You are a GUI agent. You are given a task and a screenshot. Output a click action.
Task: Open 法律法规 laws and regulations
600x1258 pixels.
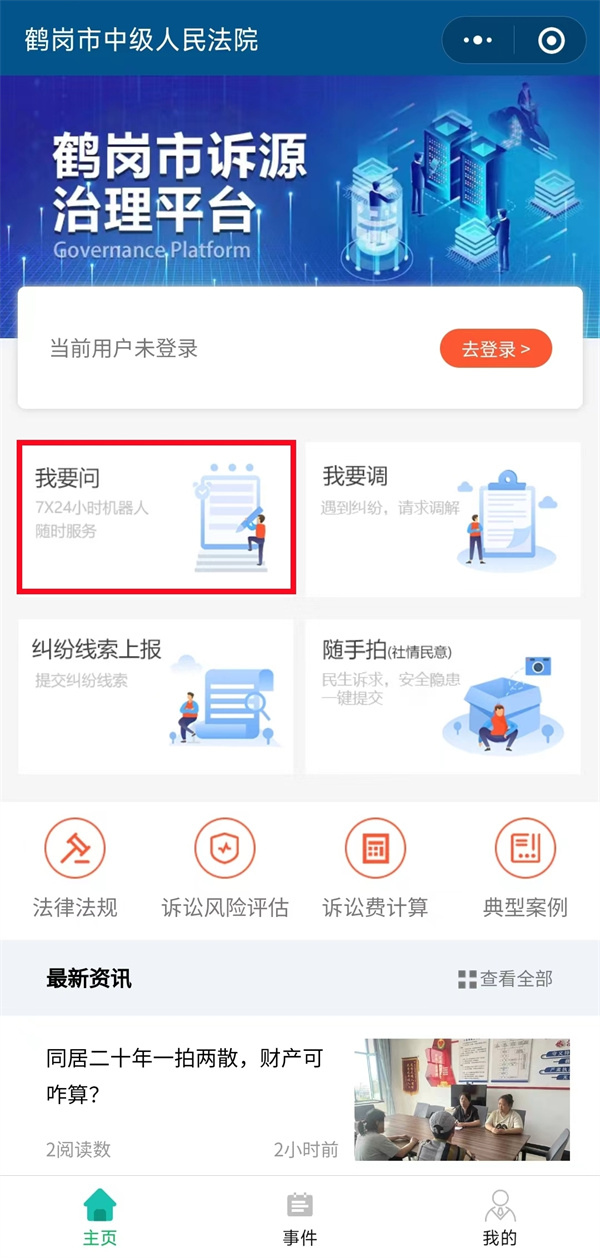pyautogui.click(x=75, y=866)
